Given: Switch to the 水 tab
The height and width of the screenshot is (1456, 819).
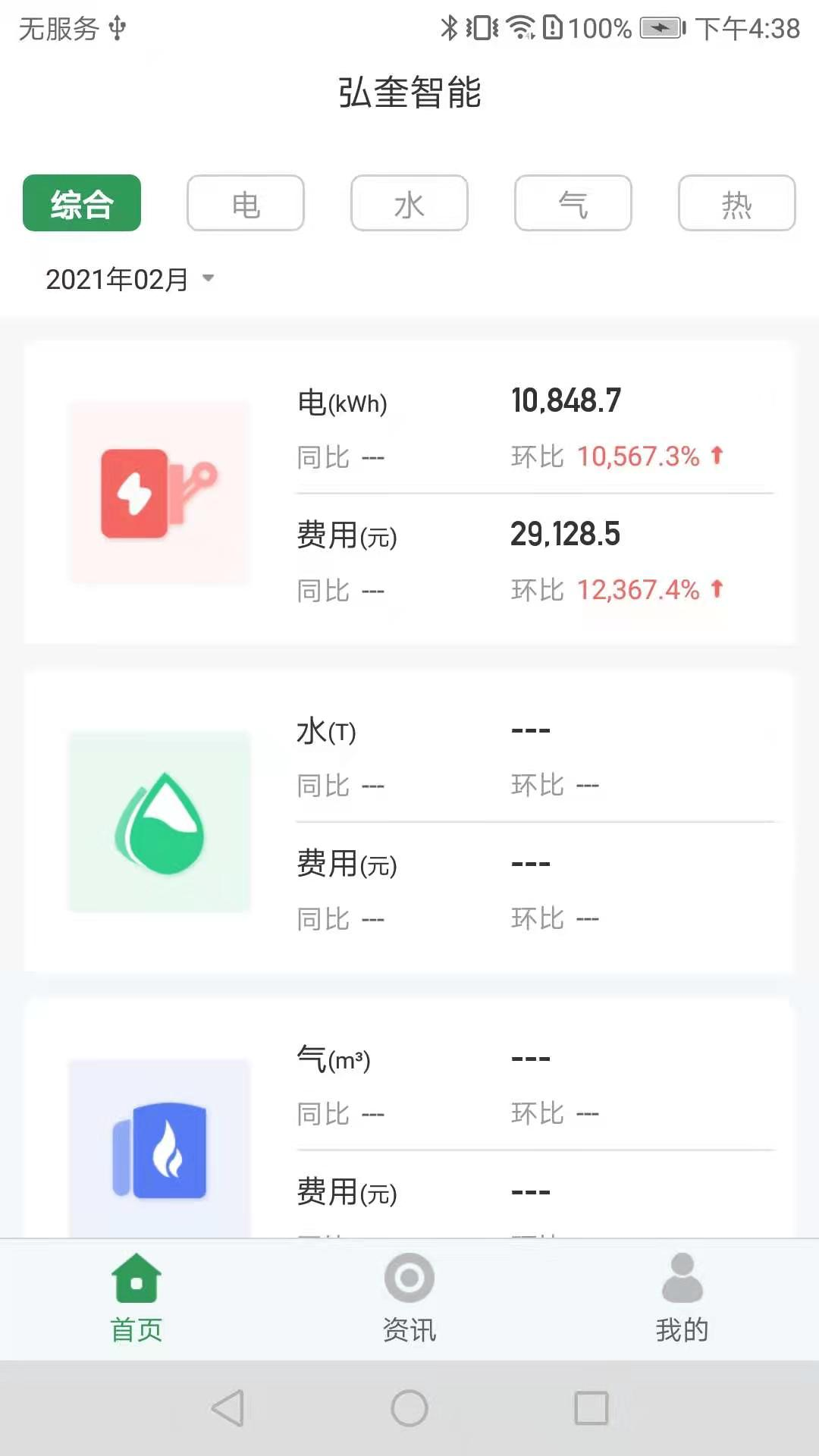Looking at the screenshot, I should (x=409, y=203).
